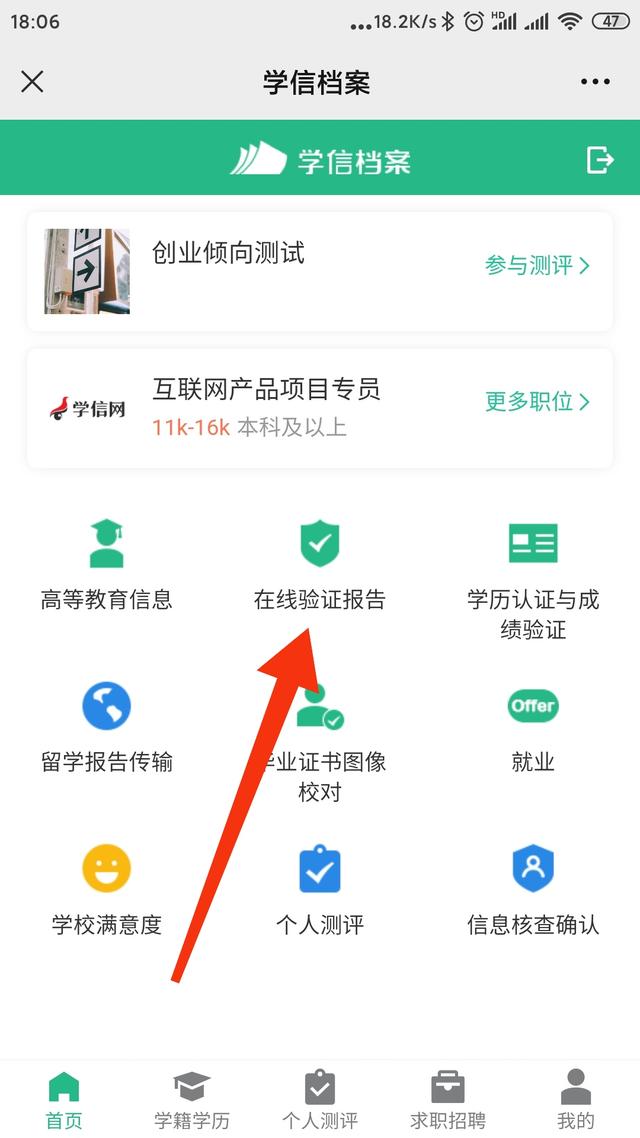Tap the logout icon in green header
The width and height of the screenshot is (640, 1138).
[600, 160]
